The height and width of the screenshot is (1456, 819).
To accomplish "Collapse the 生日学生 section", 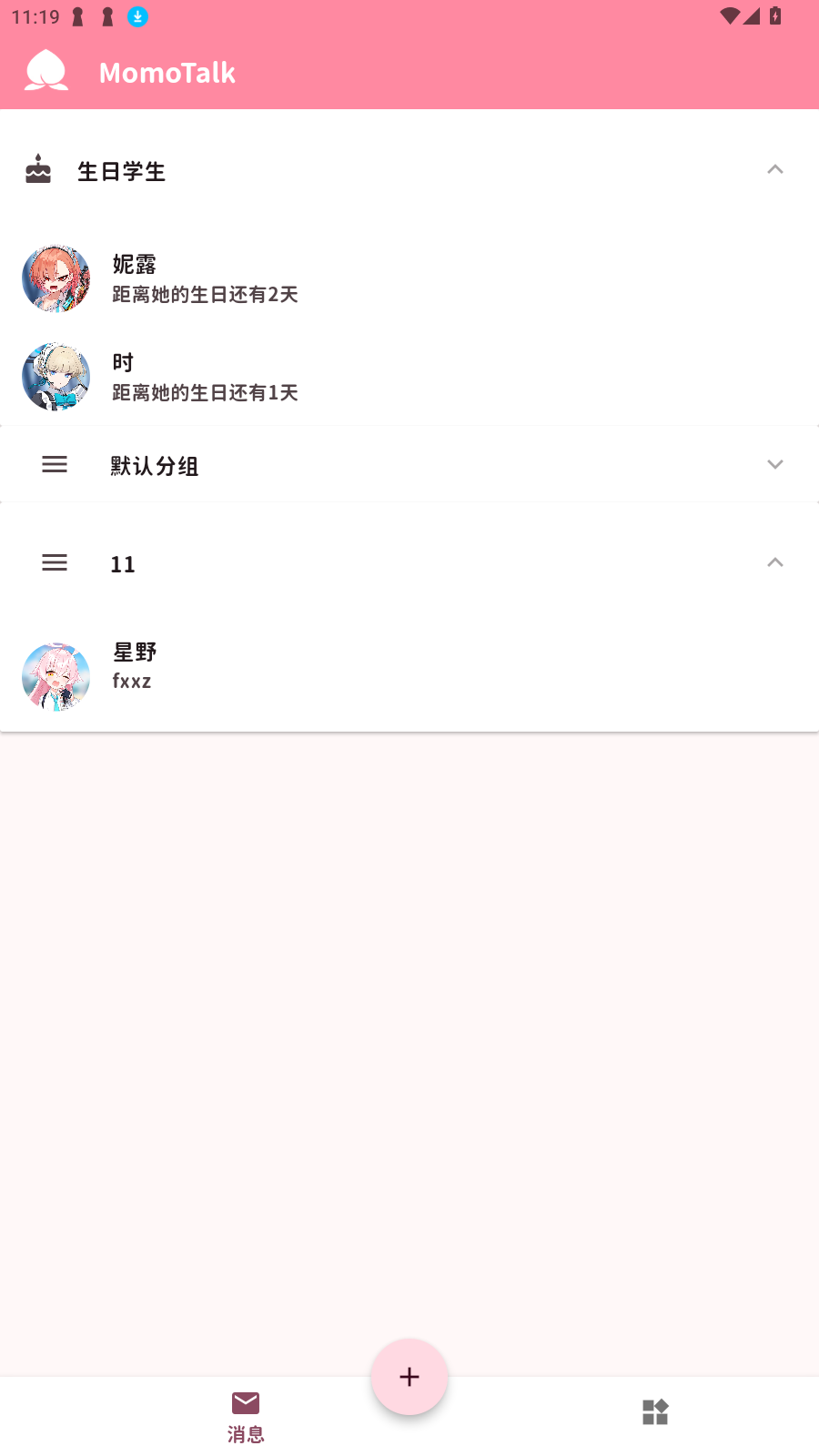I will click(x=774, y=170).
